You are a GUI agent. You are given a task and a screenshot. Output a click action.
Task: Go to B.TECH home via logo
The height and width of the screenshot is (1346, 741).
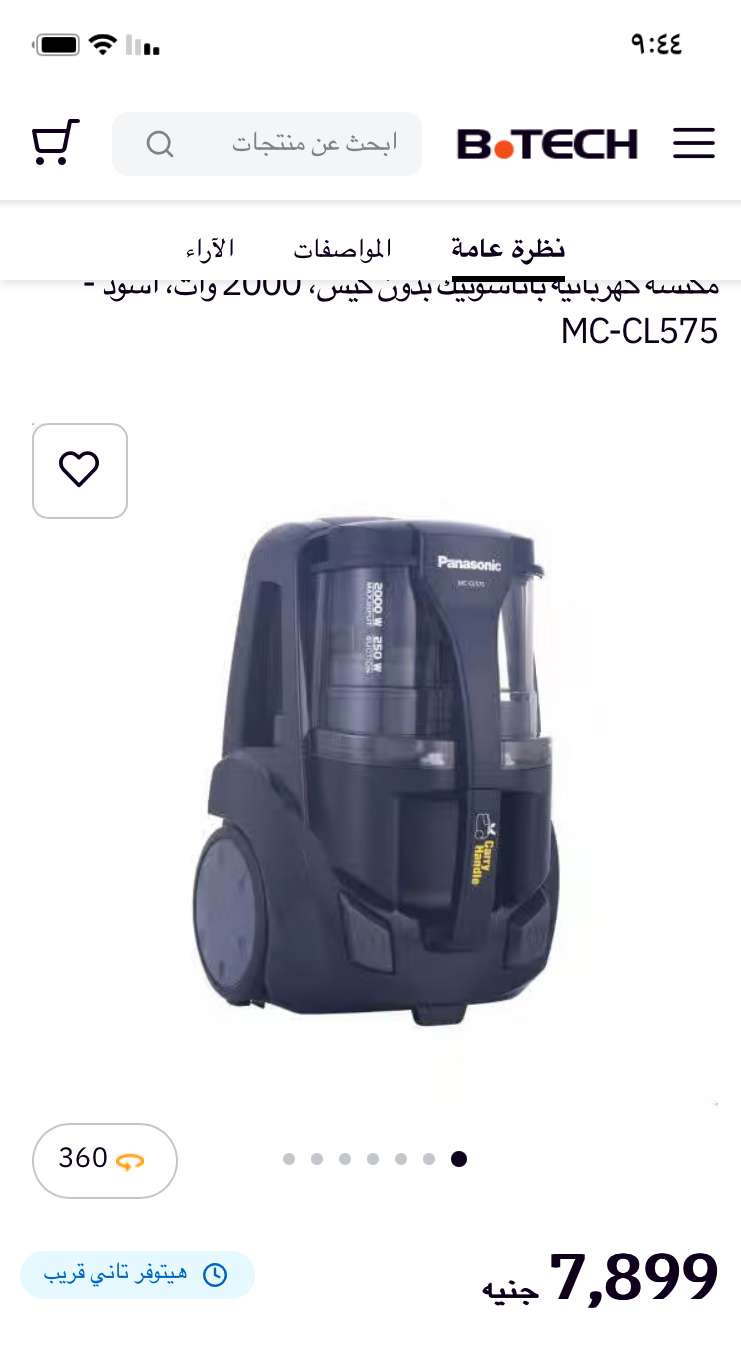click(x=547, y=144)
